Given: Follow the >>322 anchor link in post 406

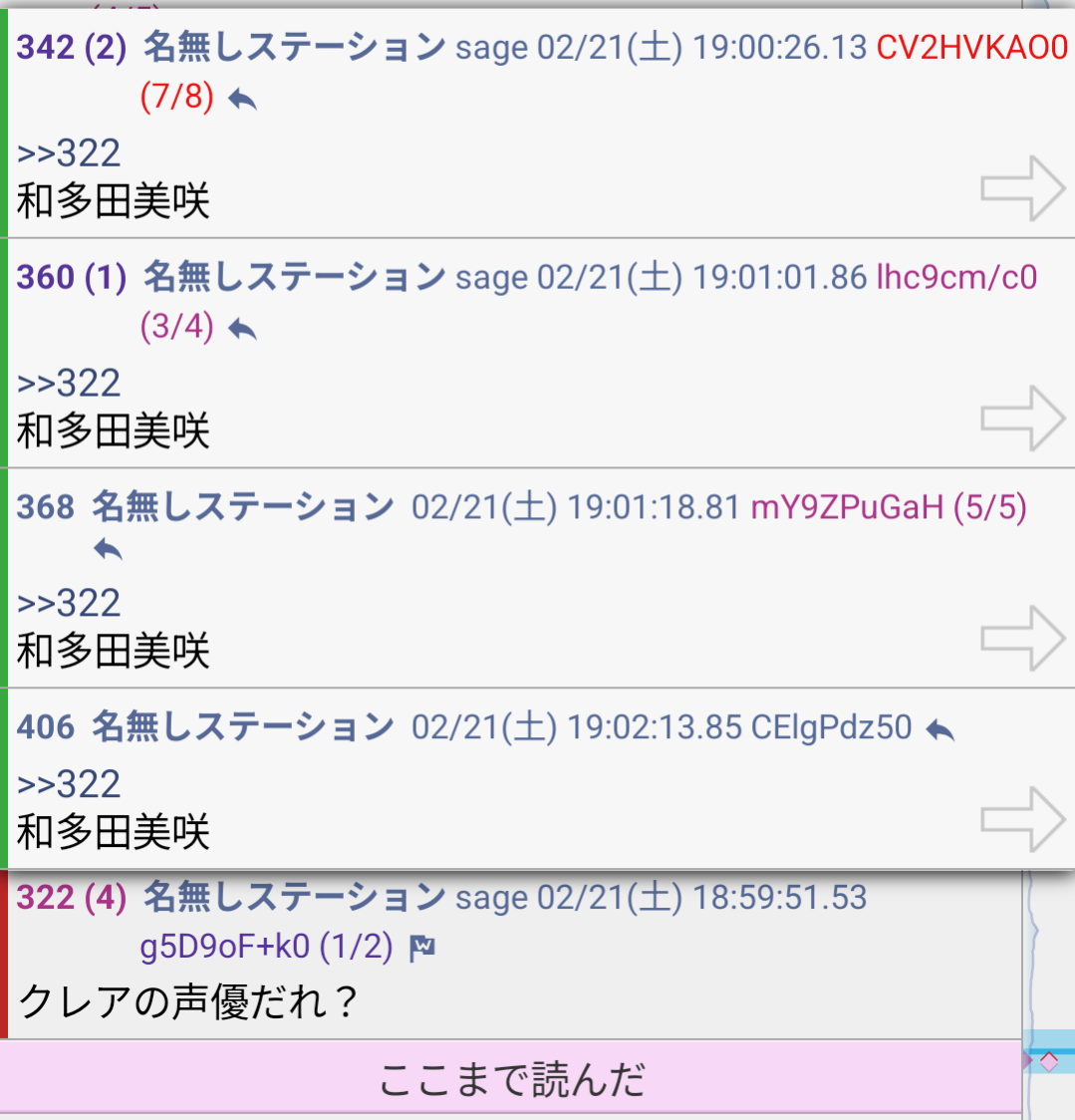Looking at the screenshot, I should click(69, 785).
